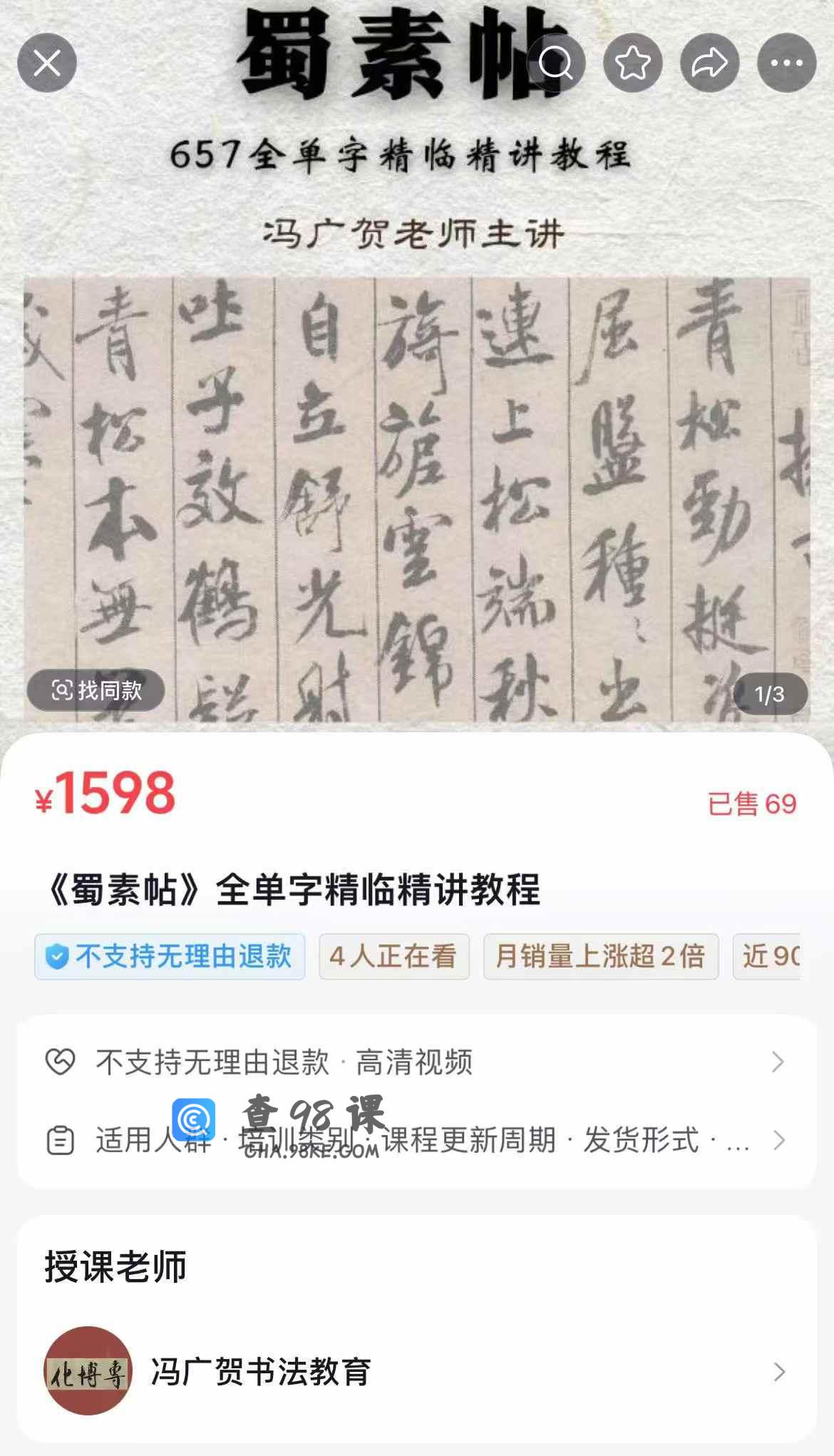Image resolution: width=834 pixels, height=1456 pixels.
Task: Tap 找同款 to find similar items
Action: pos(96,690)
